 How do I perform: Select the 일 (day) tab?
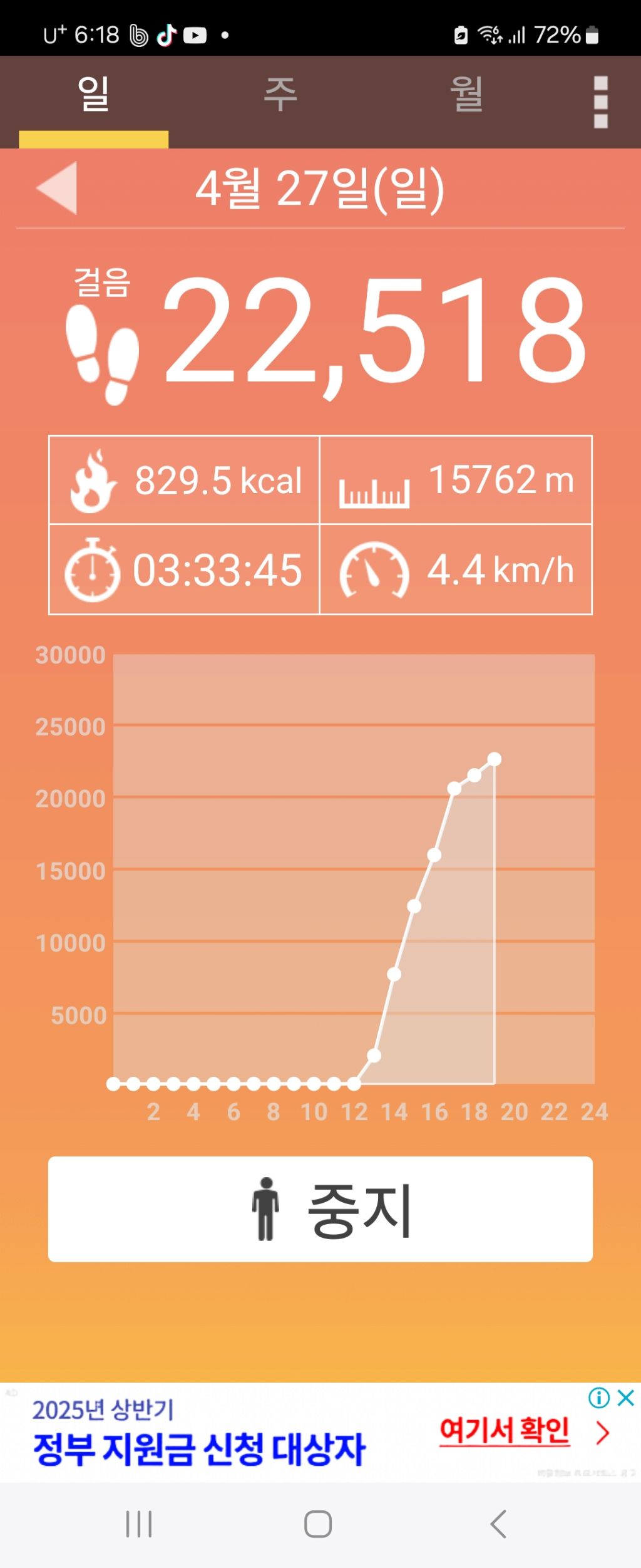[x=93, y=95]
